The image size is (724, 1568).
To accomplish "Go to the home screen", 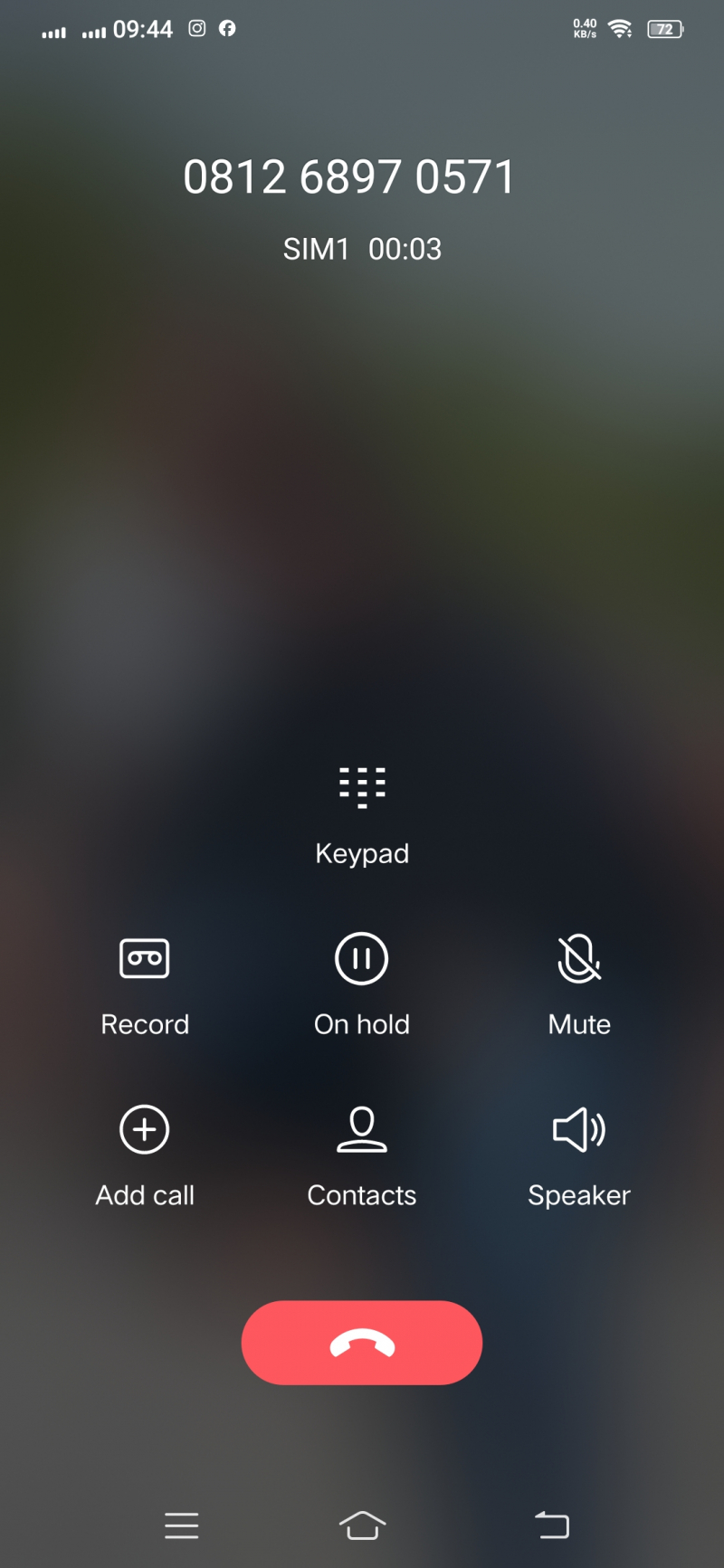I will point(362,1525).
